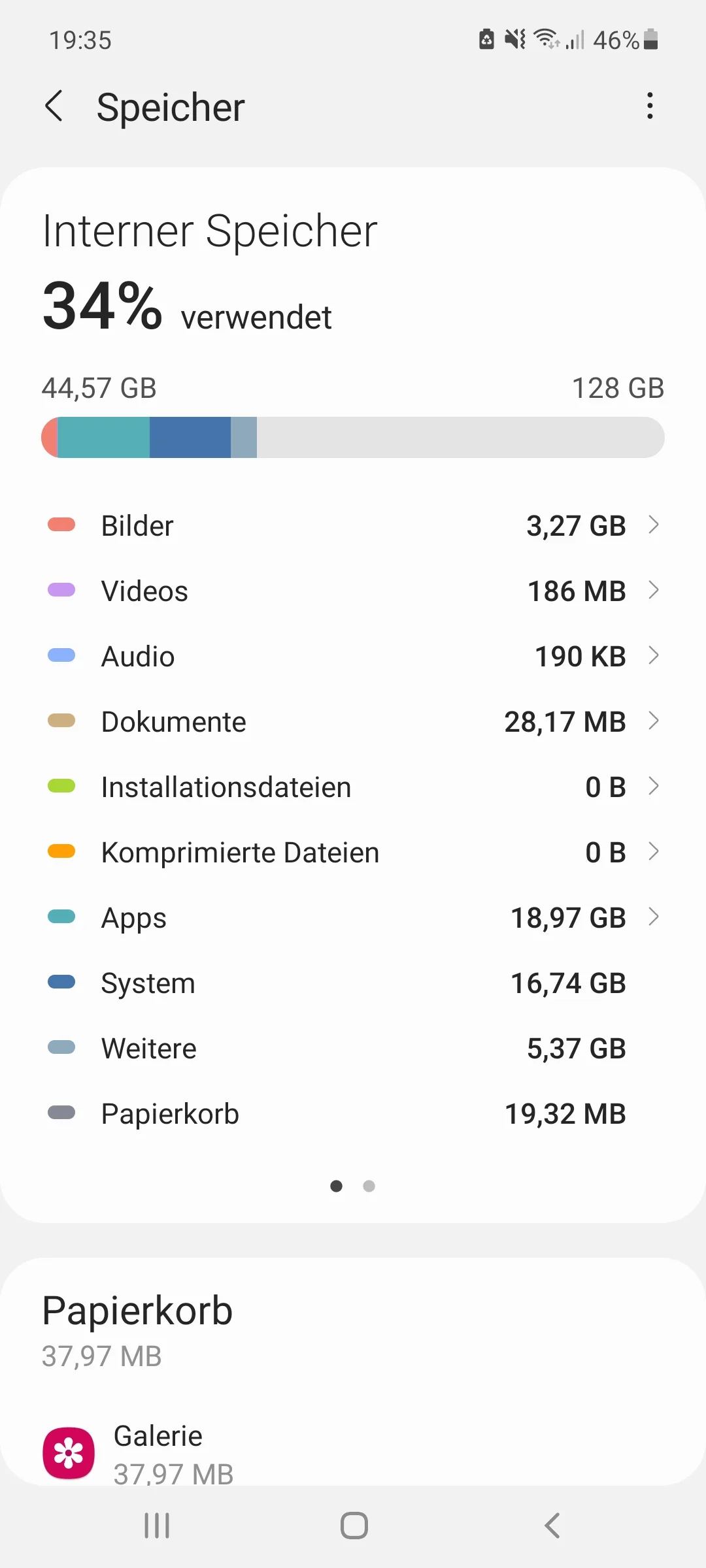Click the gray Papierkorb dot icon
706x1568 pixels.
click(61, 1113)
